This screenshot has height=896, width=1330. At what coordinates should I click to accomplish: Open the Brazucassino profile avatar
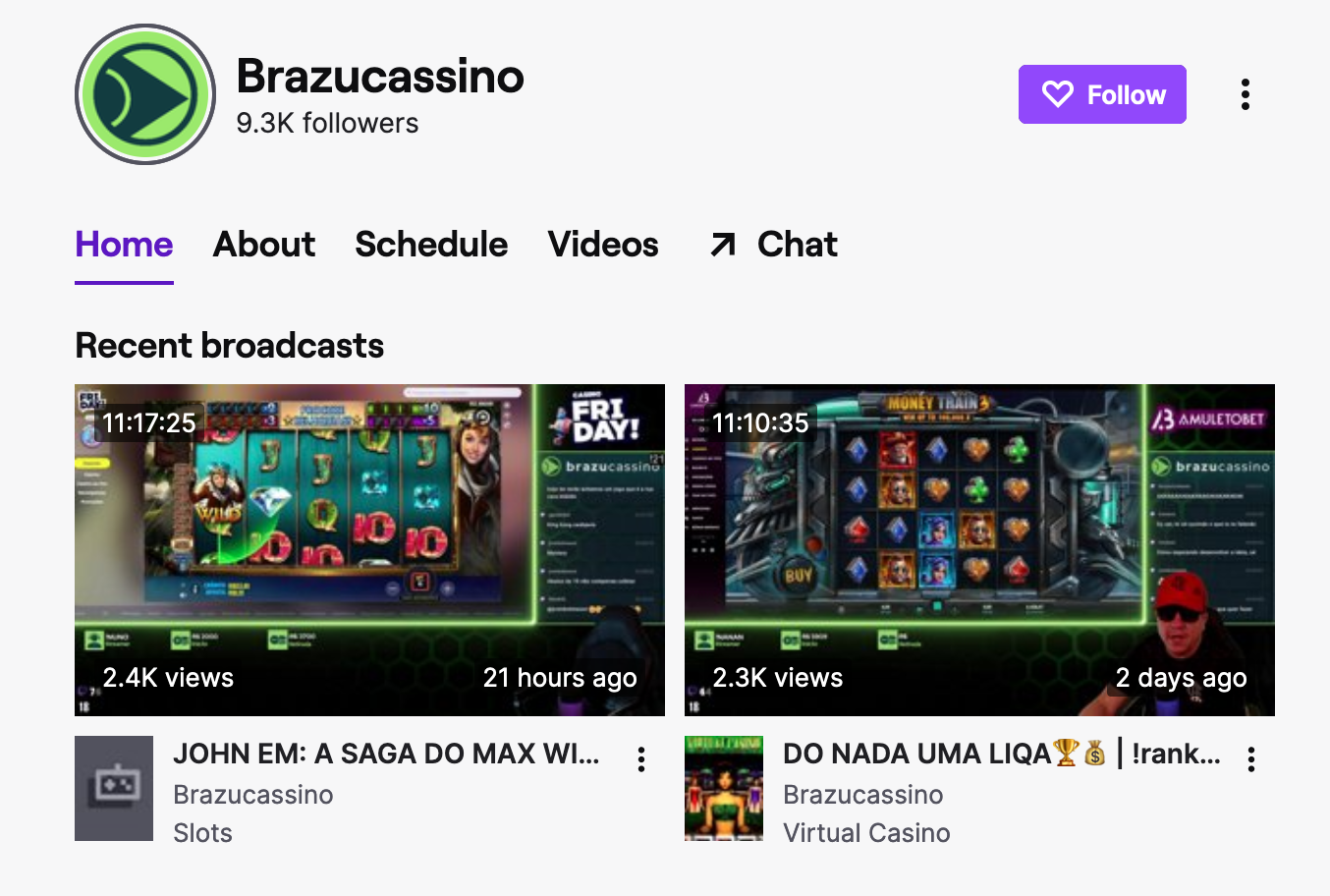tap(145, 94)
